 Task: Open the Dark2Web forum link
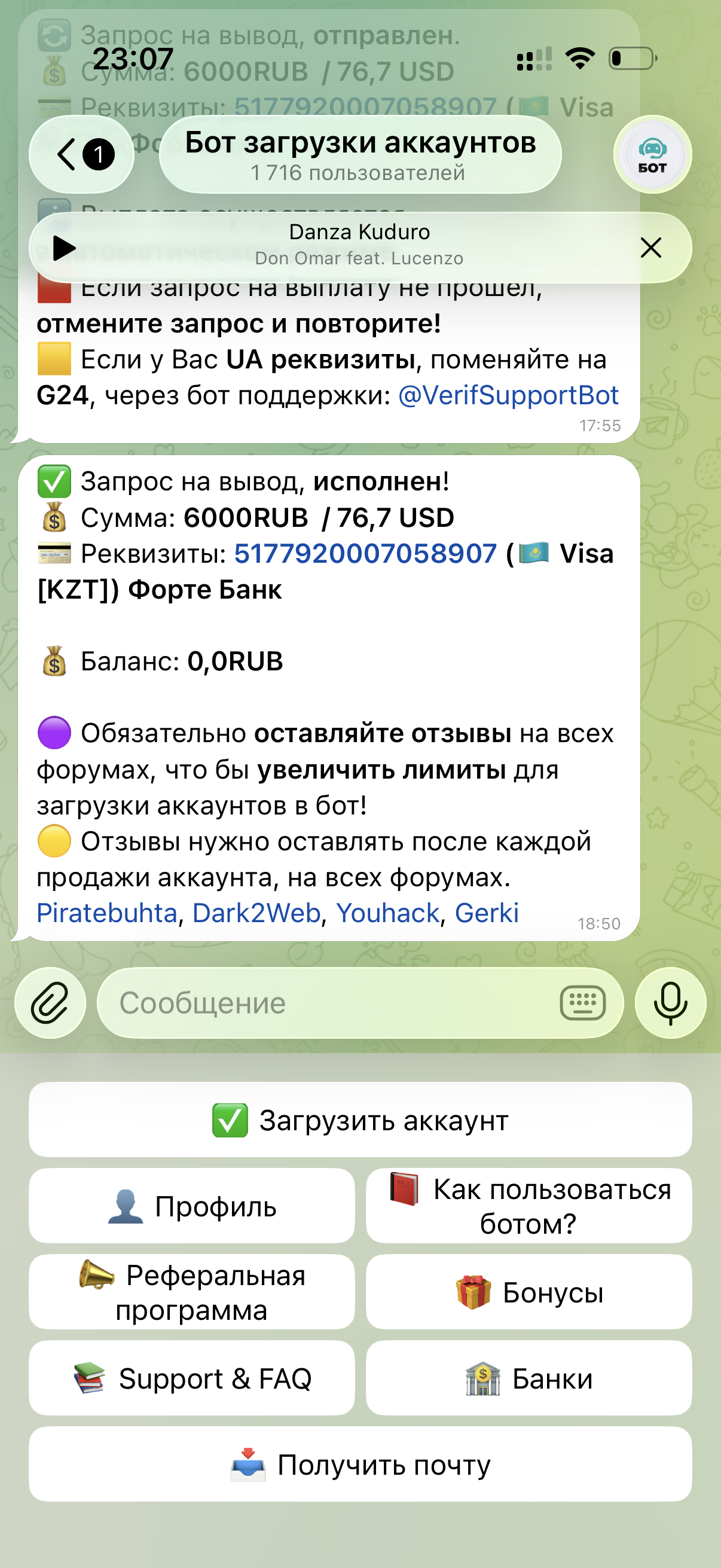[256, 913]
